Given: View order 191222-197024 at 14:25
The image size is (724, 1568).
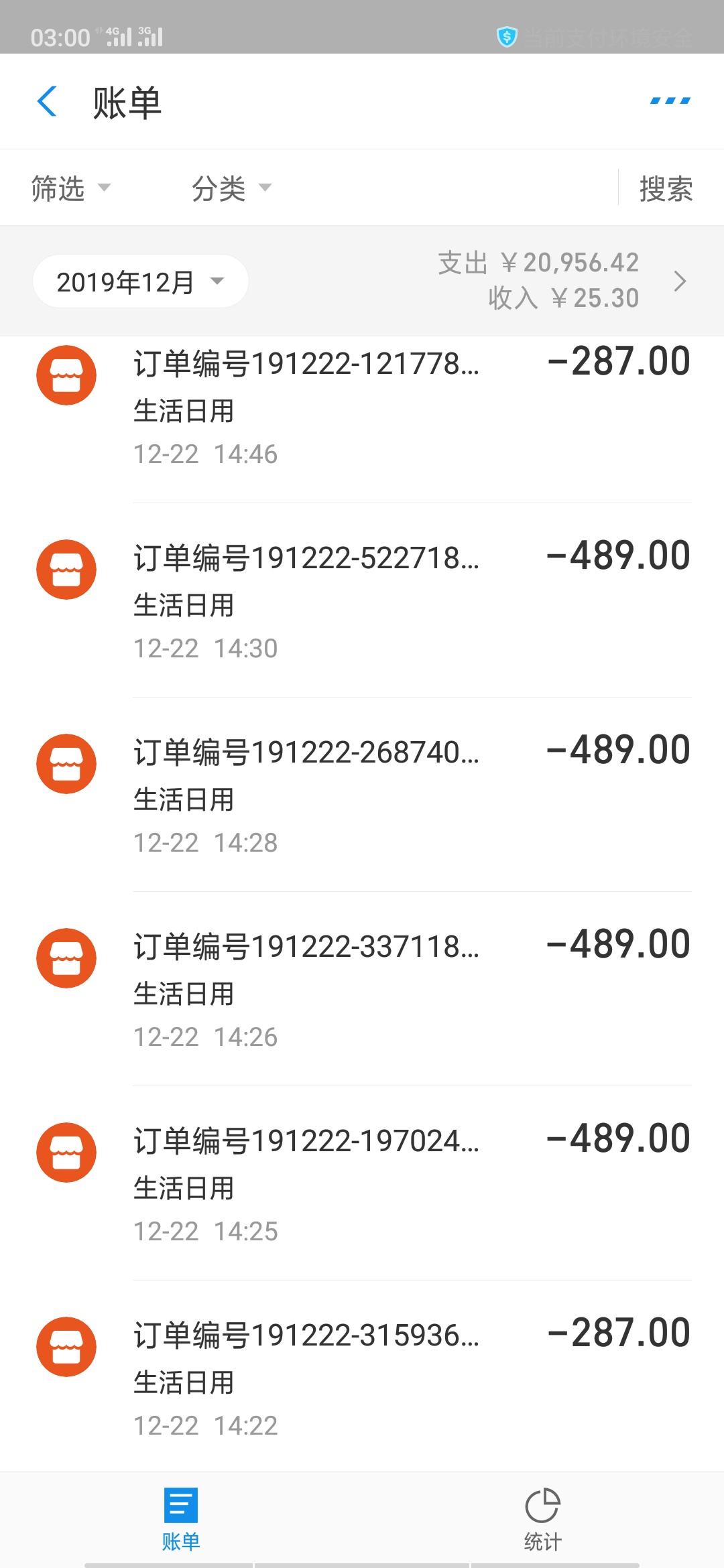Looking at the screenshot, I should pos(362,1183).
